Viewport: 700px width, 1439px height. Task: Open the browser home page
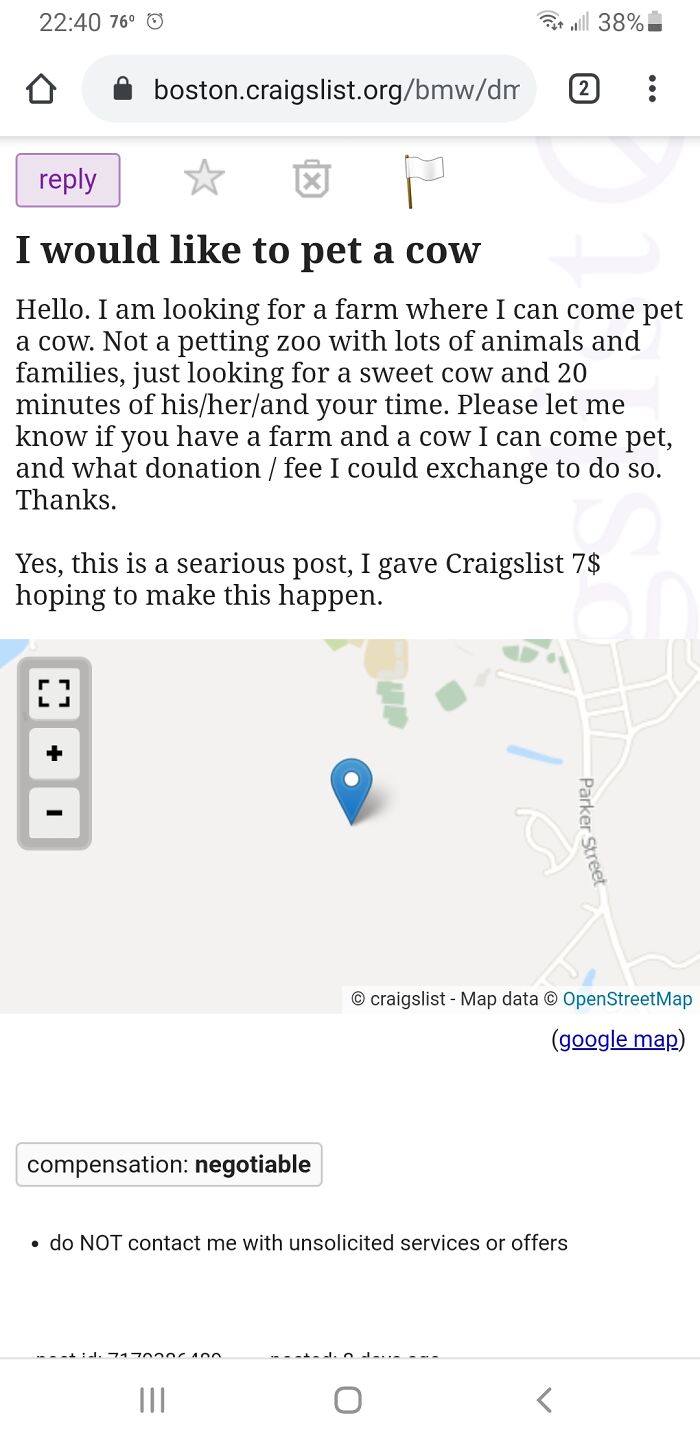(x=41, y=90)
